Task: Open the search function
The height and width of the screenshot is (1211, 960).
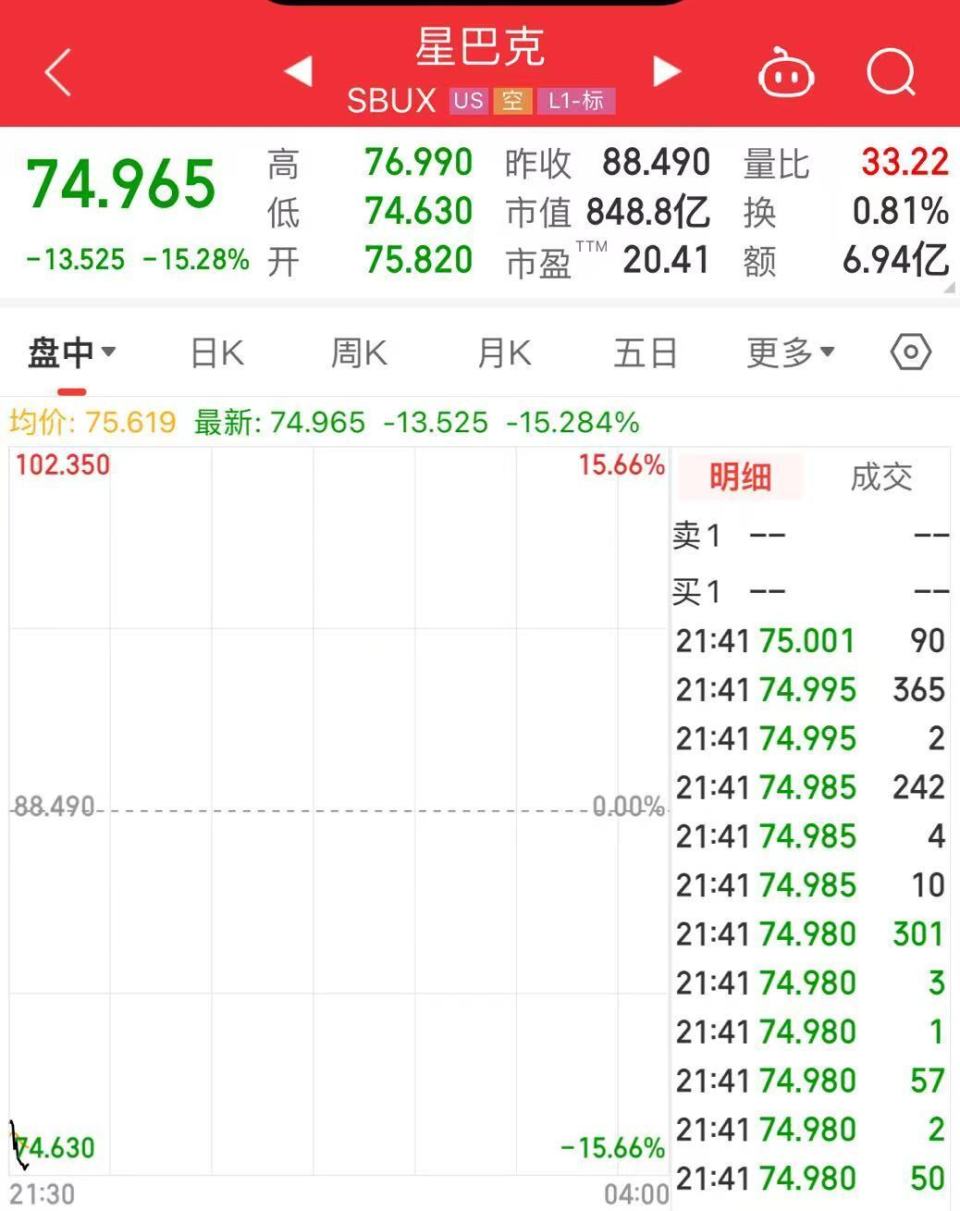Action: pos(889,72)
